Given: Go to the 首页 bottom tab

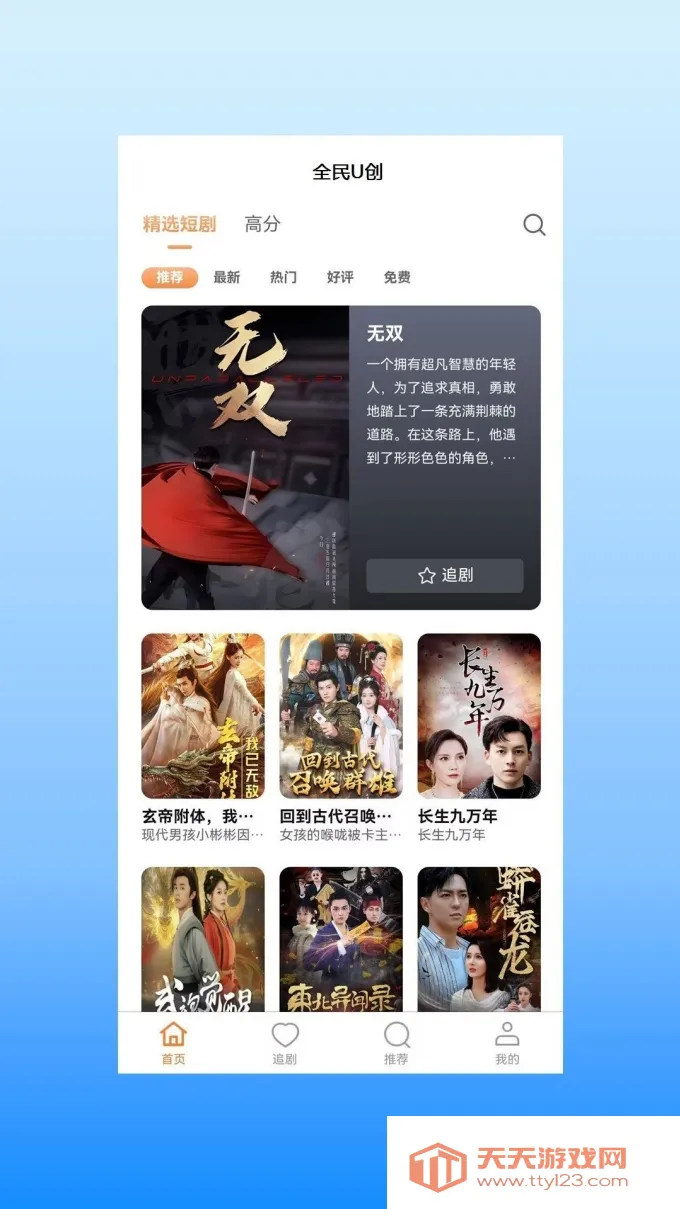Looking at the screenshot, I should coord(174,1043).
